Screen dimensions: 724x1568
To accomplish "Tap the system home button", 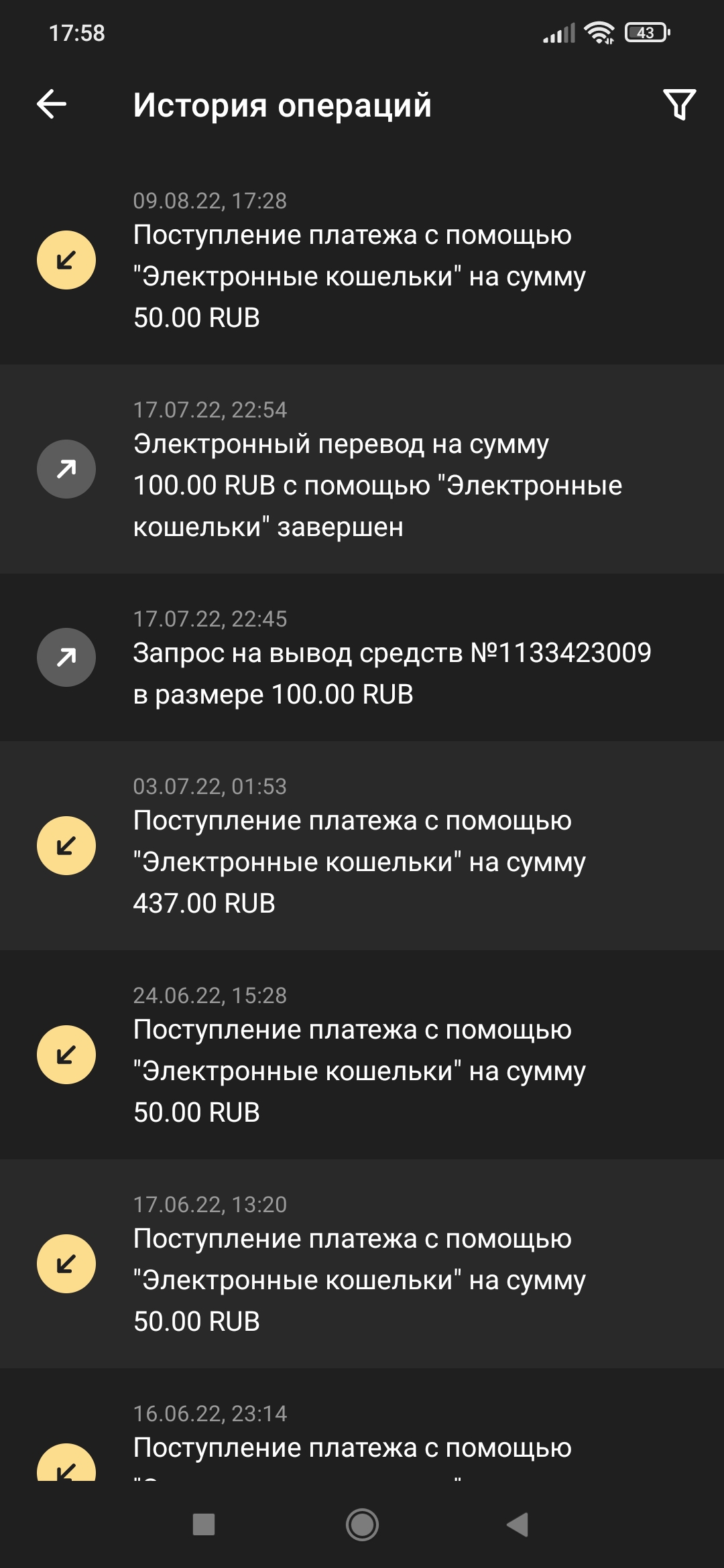I will click(362, 1525).
